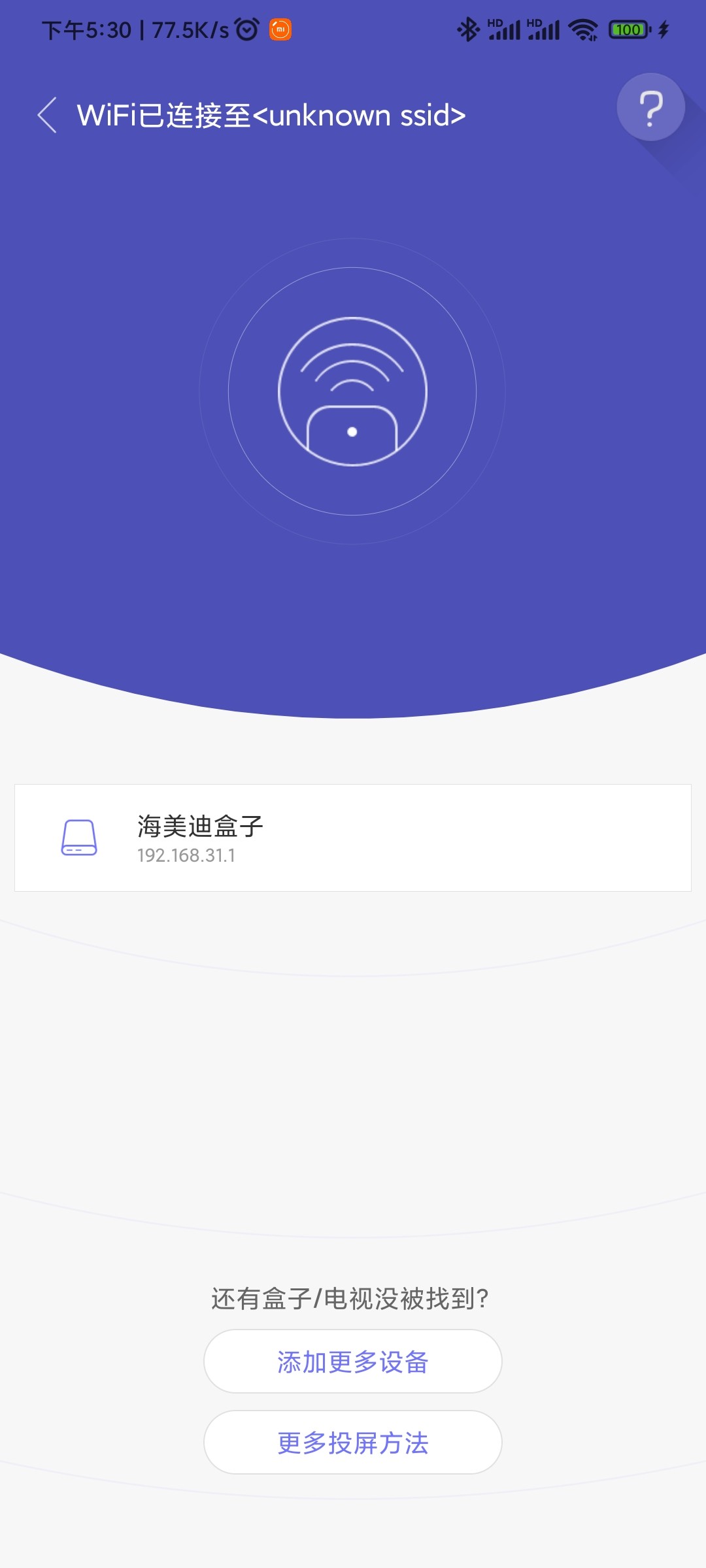Click the network speed 77.5K/s display

click(187, 29)
